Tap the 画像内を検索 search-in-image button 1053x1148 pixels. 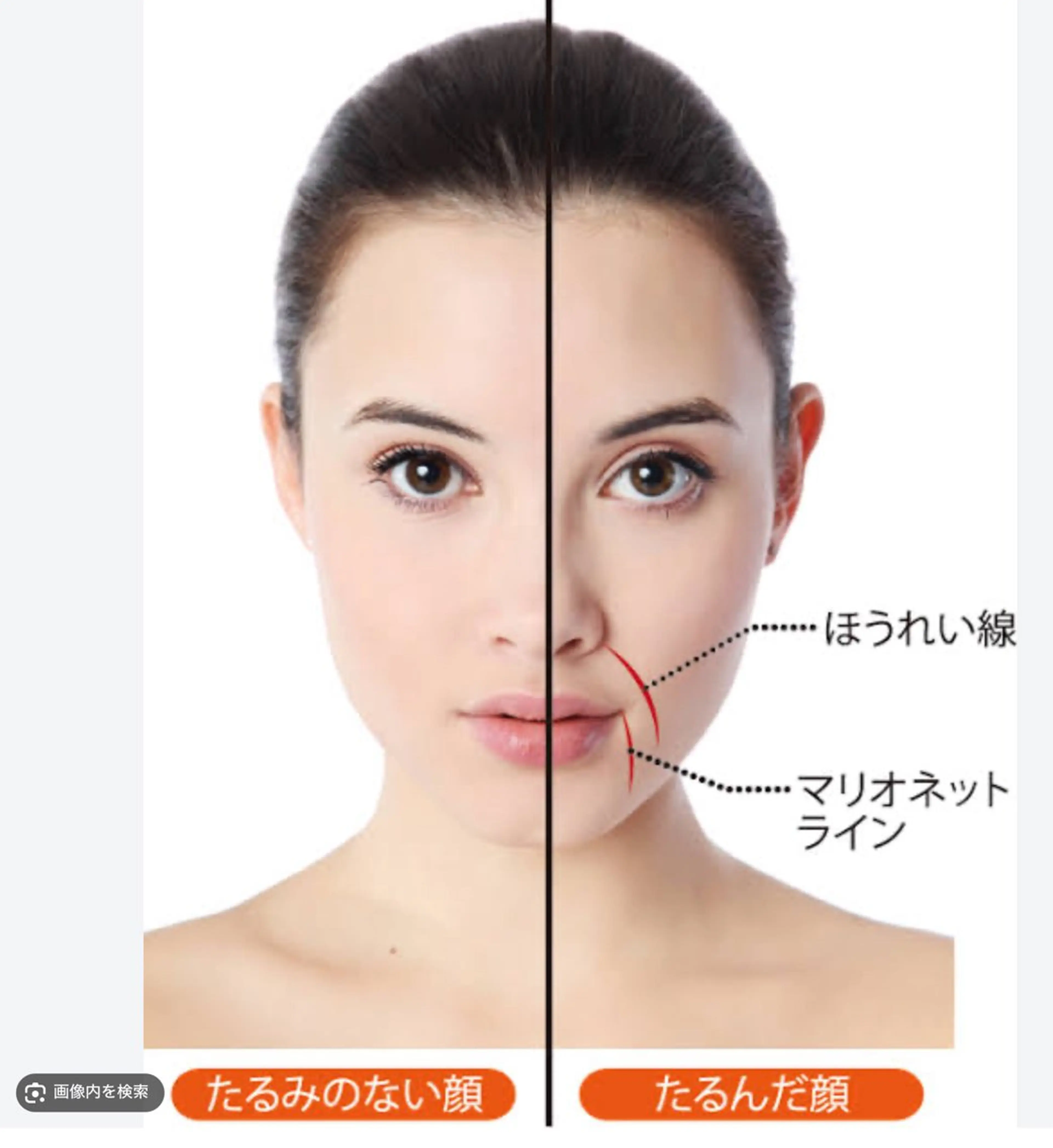coord(90,1092)
